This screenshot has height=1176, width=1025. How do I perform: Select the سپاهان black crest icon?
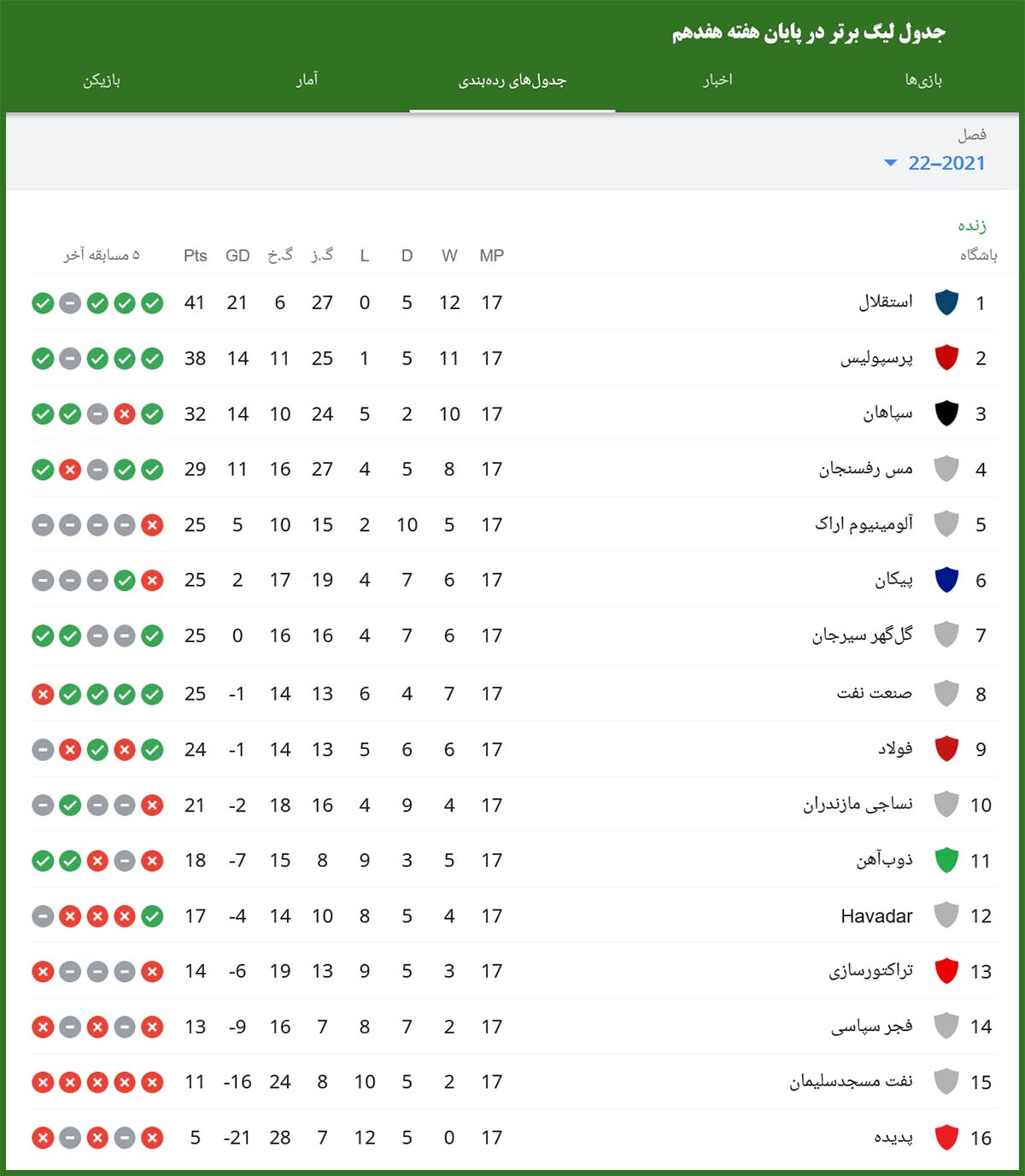[946, 413]
